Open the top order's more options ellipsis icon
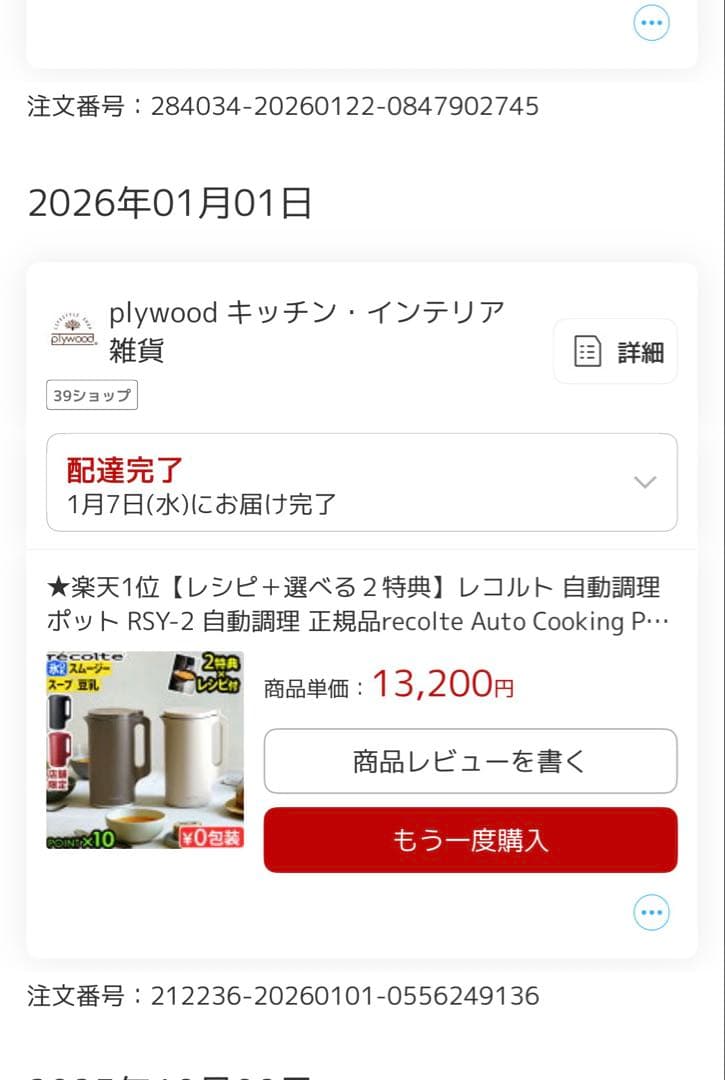This screenshot has height=1080, width=725. (651, 22)
